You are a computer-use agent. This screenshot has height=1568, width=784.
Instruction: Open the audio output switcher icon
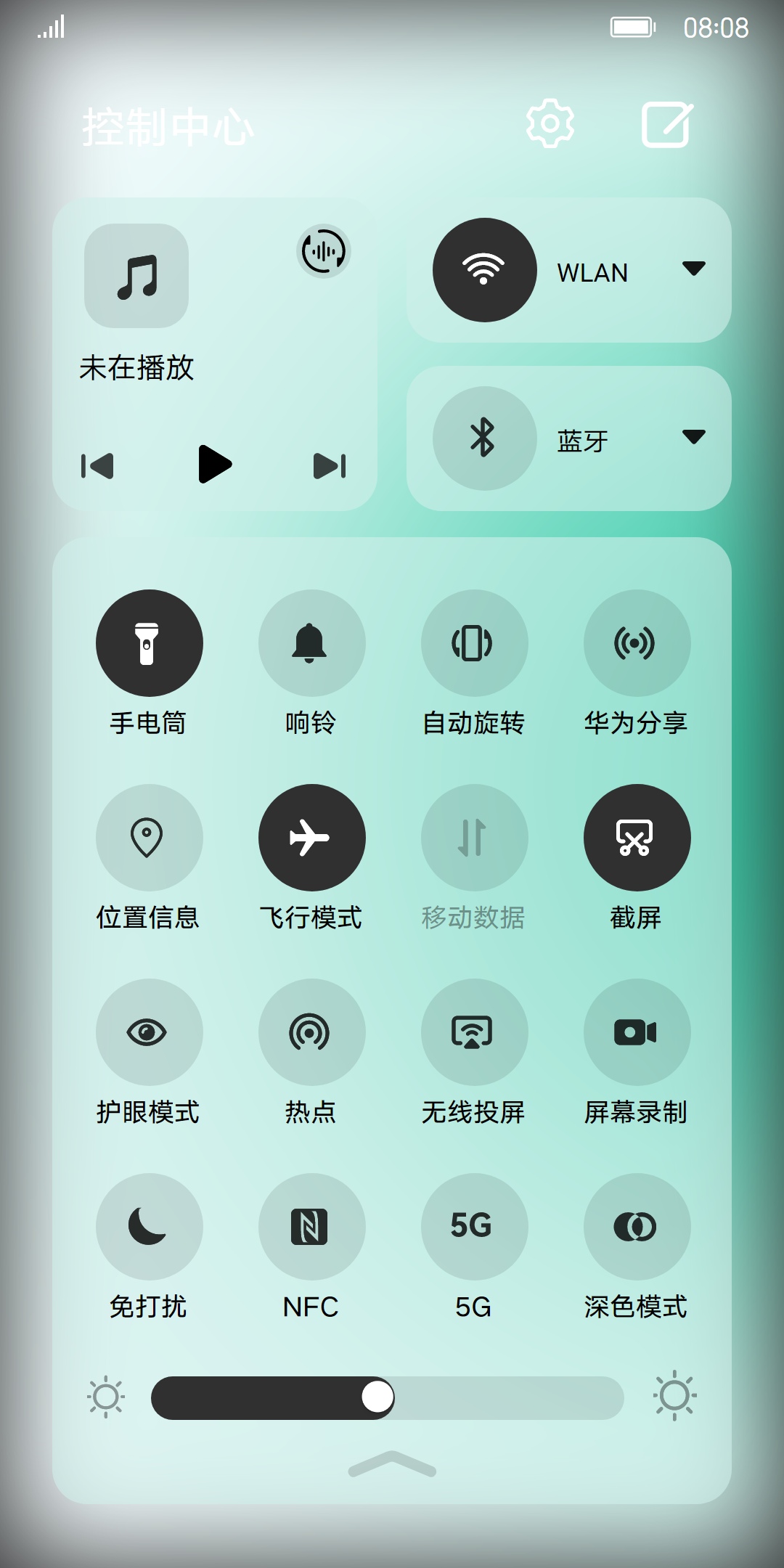324,252
